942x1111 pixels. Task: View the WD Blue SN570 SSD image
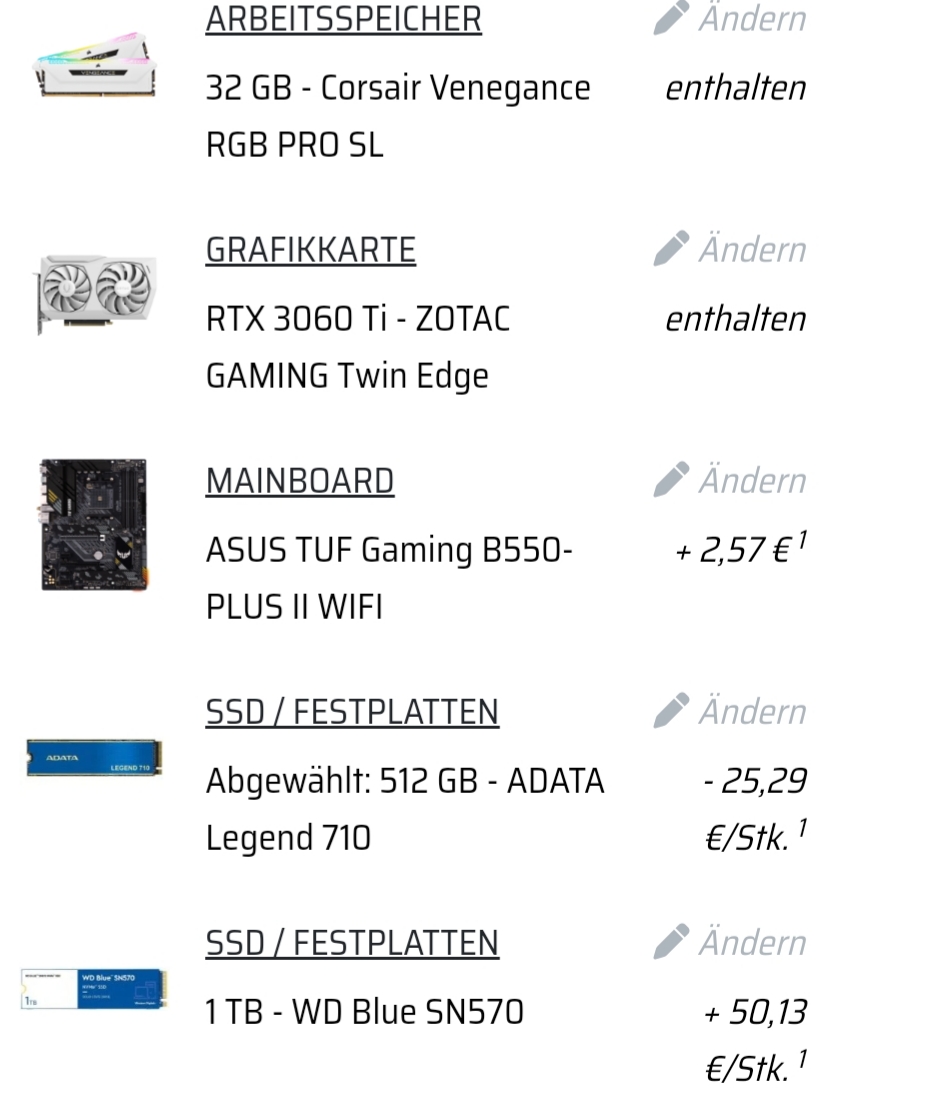[94, 988]
